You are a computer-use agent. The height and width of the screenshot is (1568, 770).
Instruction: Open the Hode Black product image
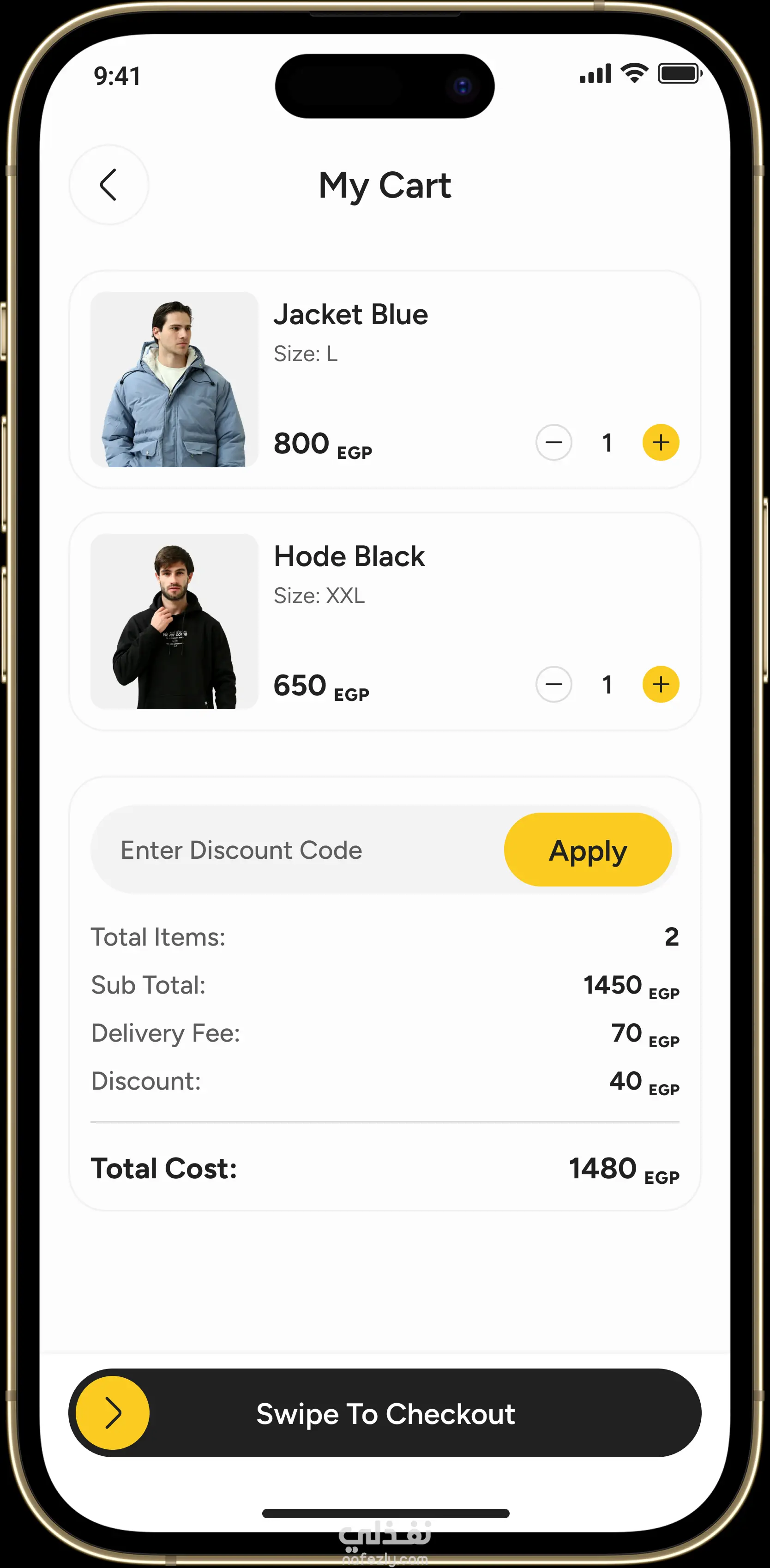[174, 621]
